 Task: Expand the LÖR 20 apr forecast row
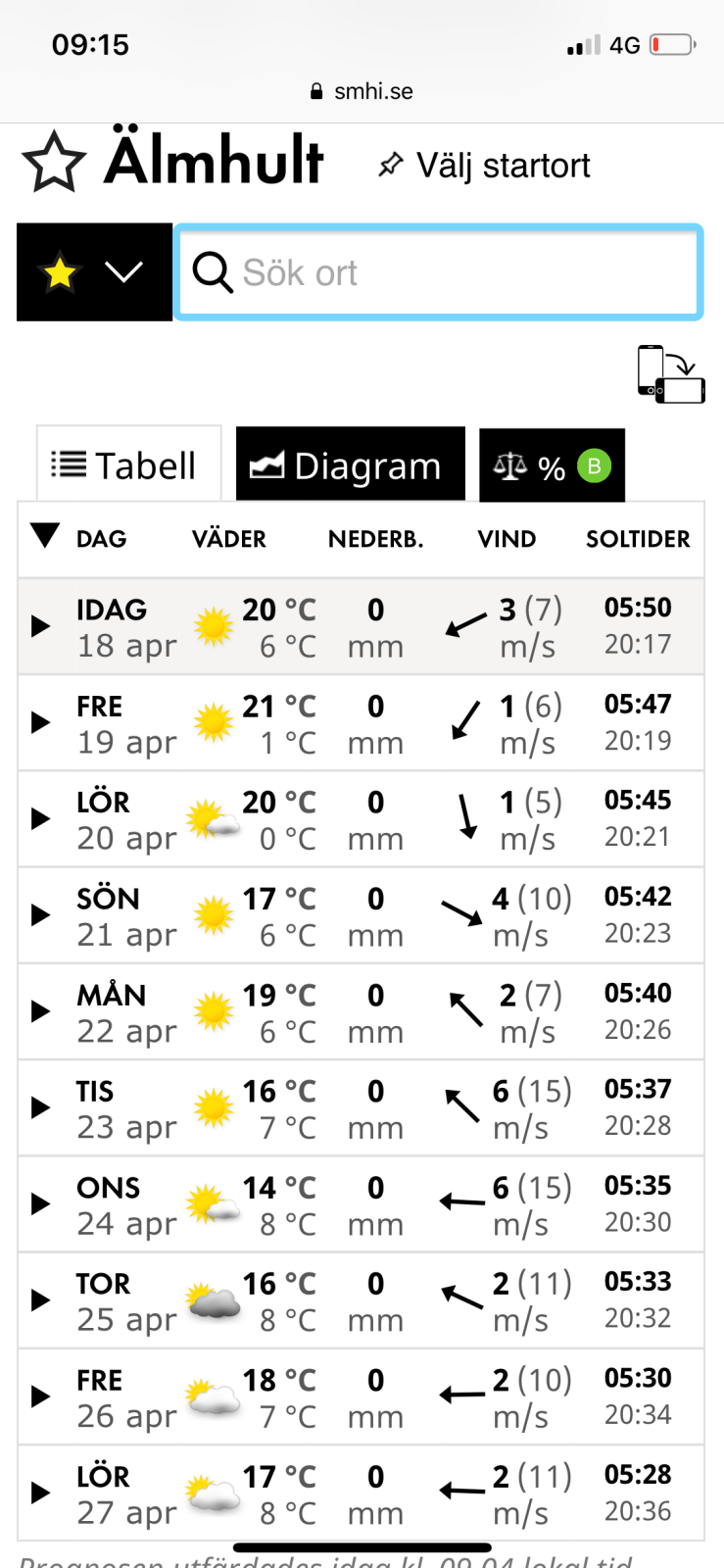coord(40,819)
